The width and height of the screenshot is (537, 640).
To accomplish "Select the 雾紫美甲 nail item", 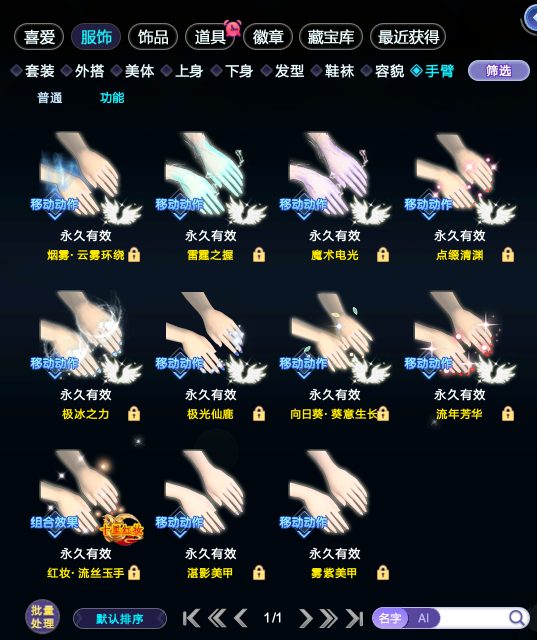I will coord(335,514).
